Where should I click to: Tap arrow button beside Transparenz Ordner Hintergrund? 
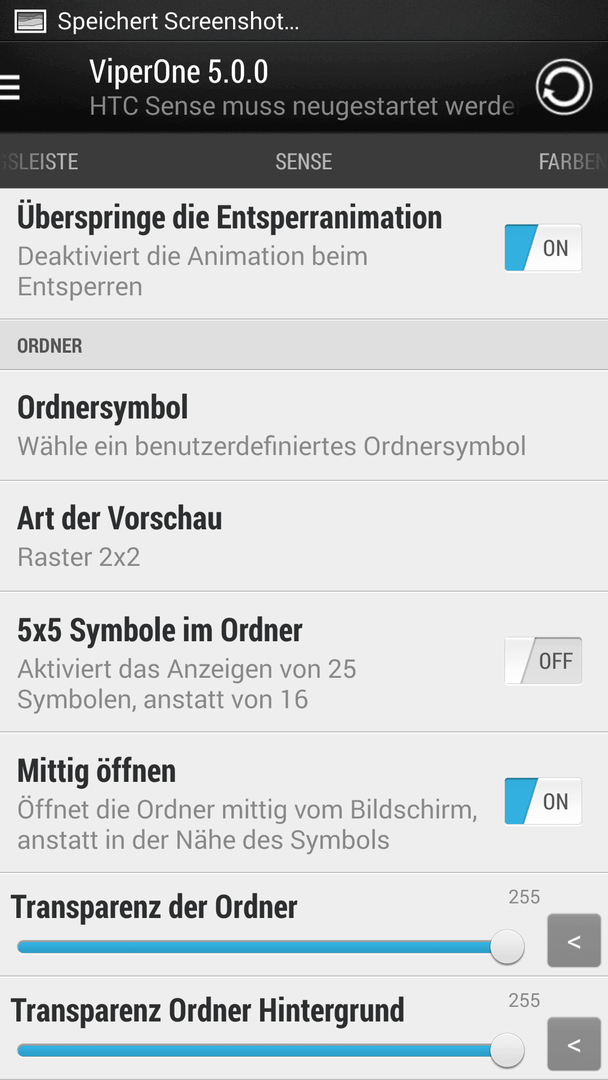tap(574, 1044)
